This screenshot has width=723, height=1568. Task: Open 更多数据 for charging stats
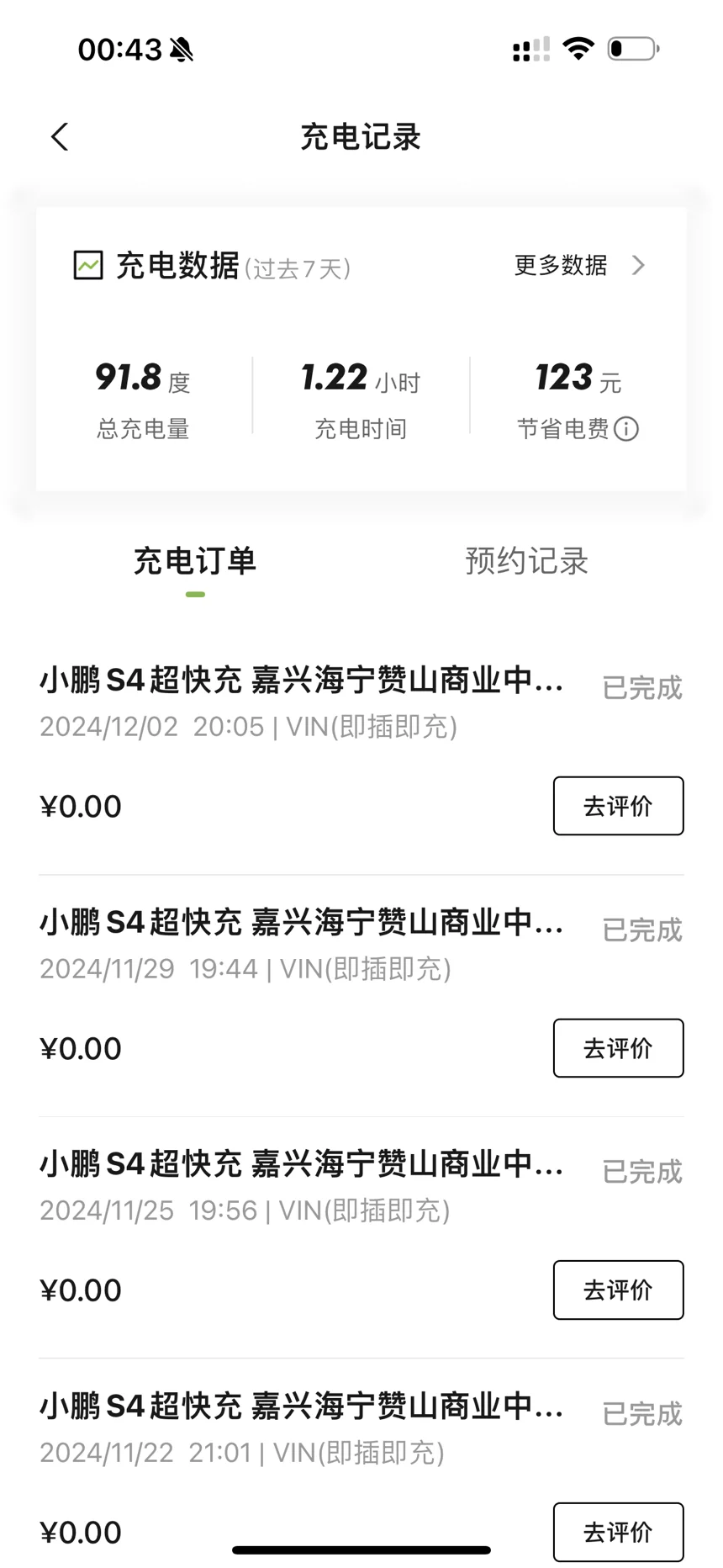[x=580, y=266]
